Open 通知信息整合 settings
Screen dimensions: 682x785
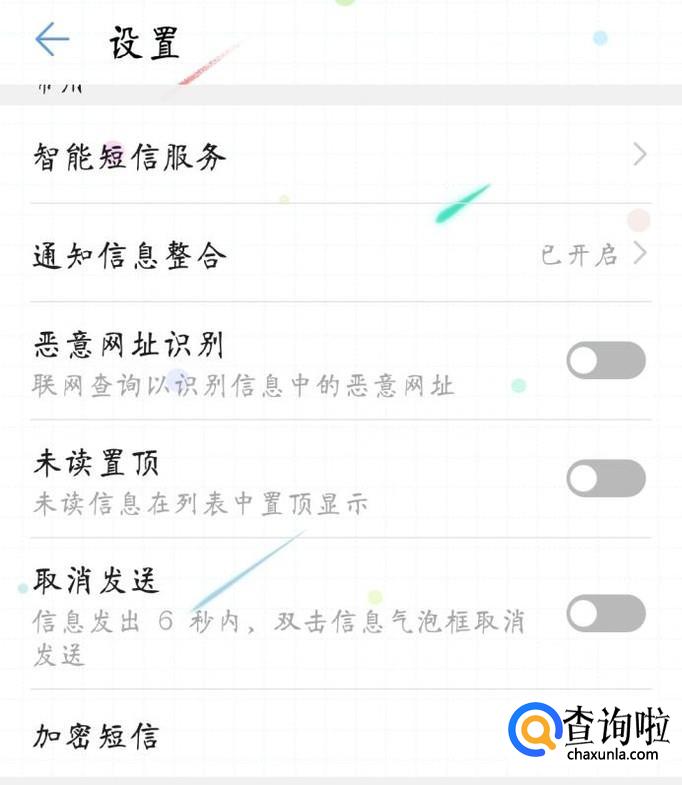coord(340,254)
